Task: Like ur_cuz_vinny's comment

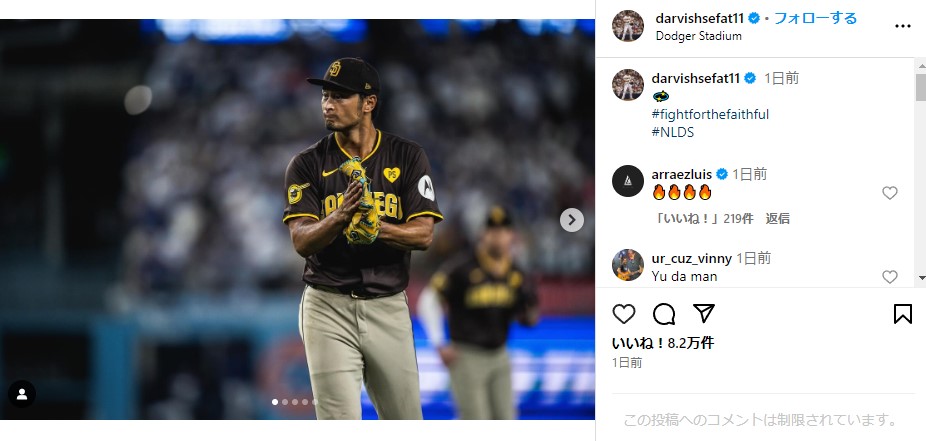Action: click(x=890, y=277)
